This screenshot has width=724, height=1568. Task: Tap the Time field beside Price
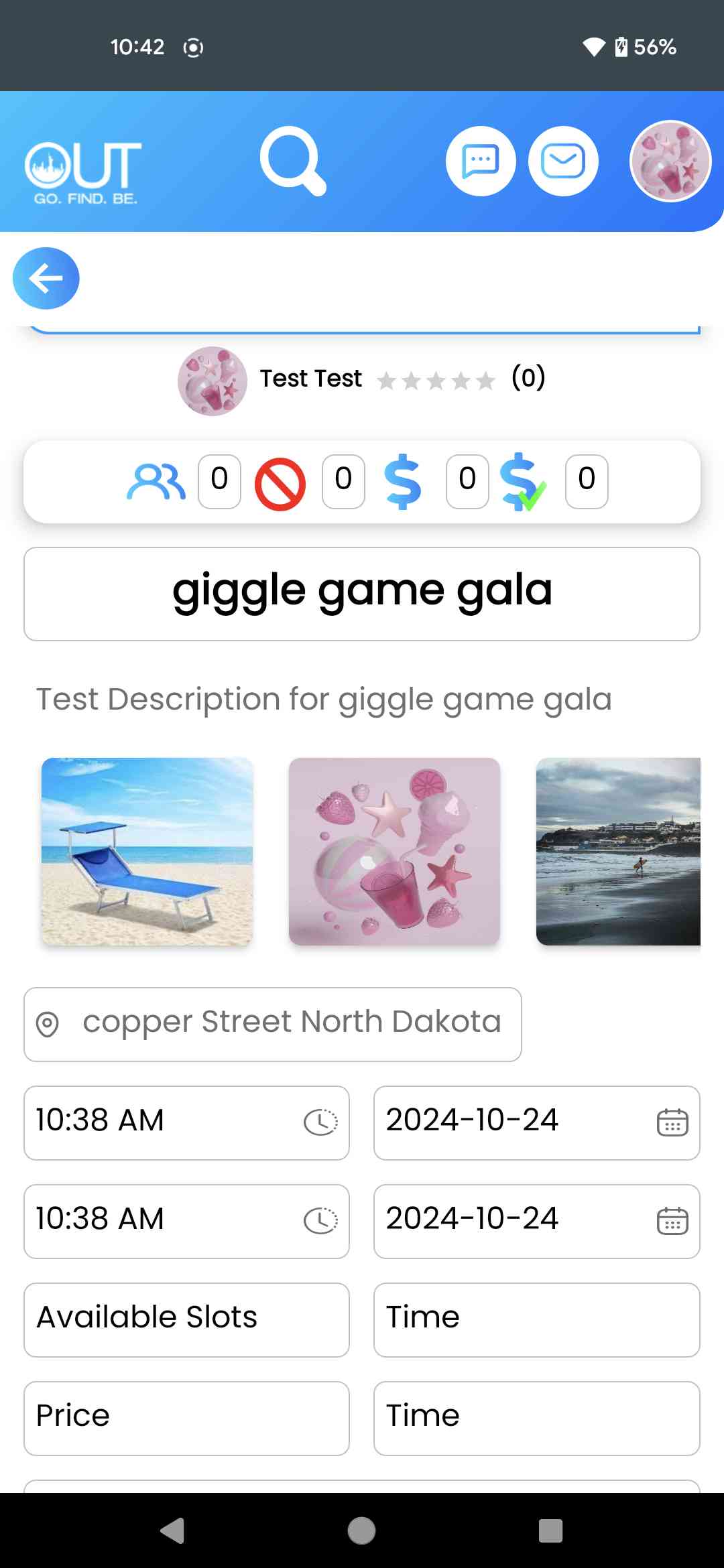[536, 1418]
